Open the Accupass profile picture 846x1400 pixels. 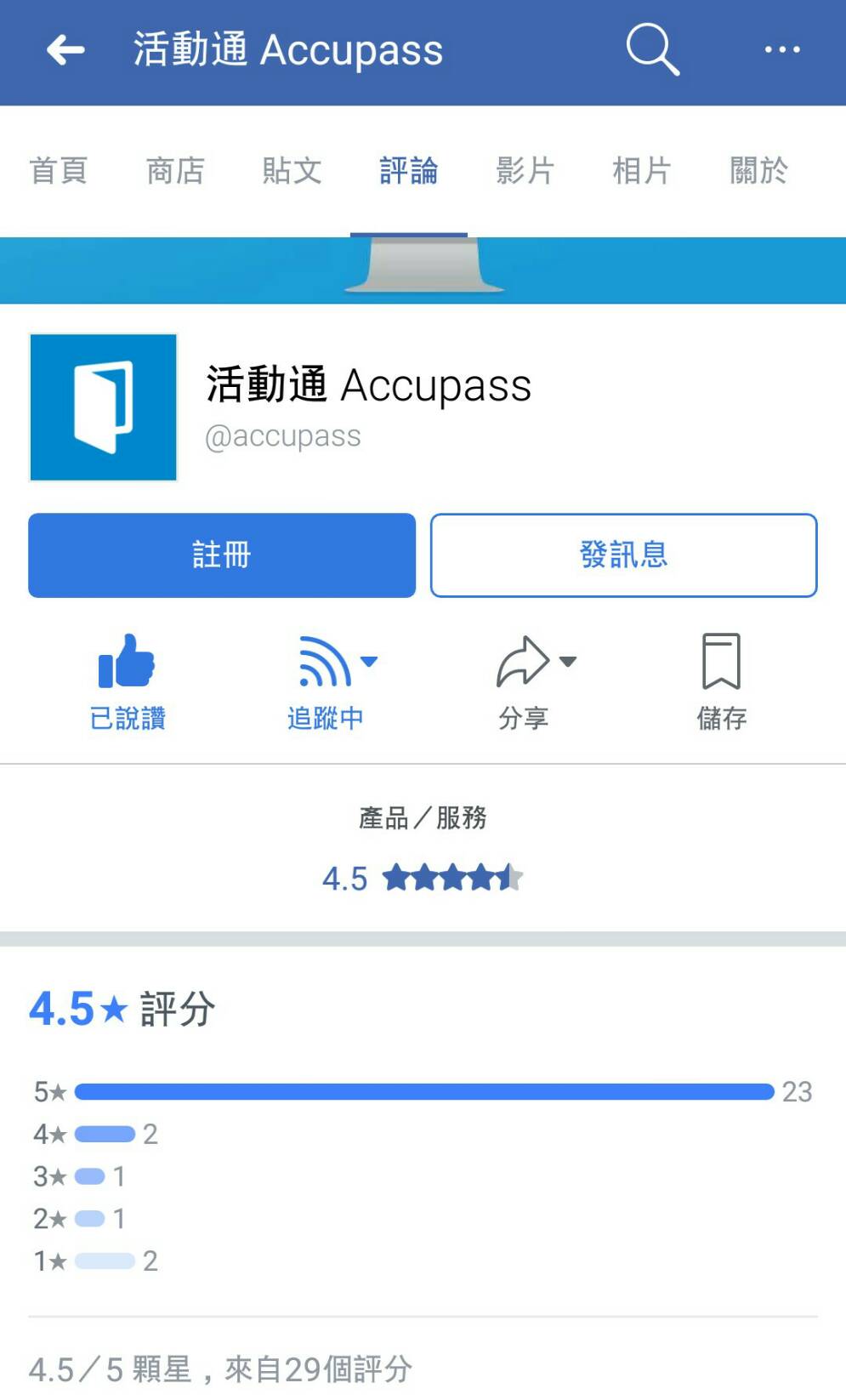(x=104, y=407)
